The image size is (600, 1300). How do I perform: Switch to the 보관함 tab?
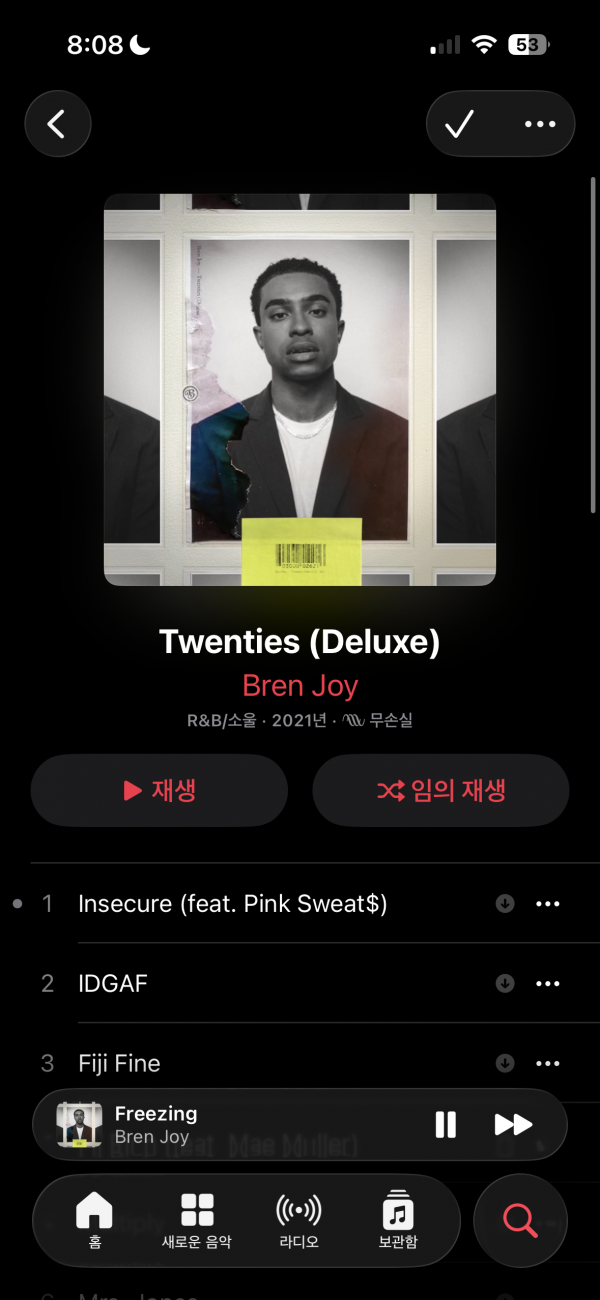pos(398,1220)
